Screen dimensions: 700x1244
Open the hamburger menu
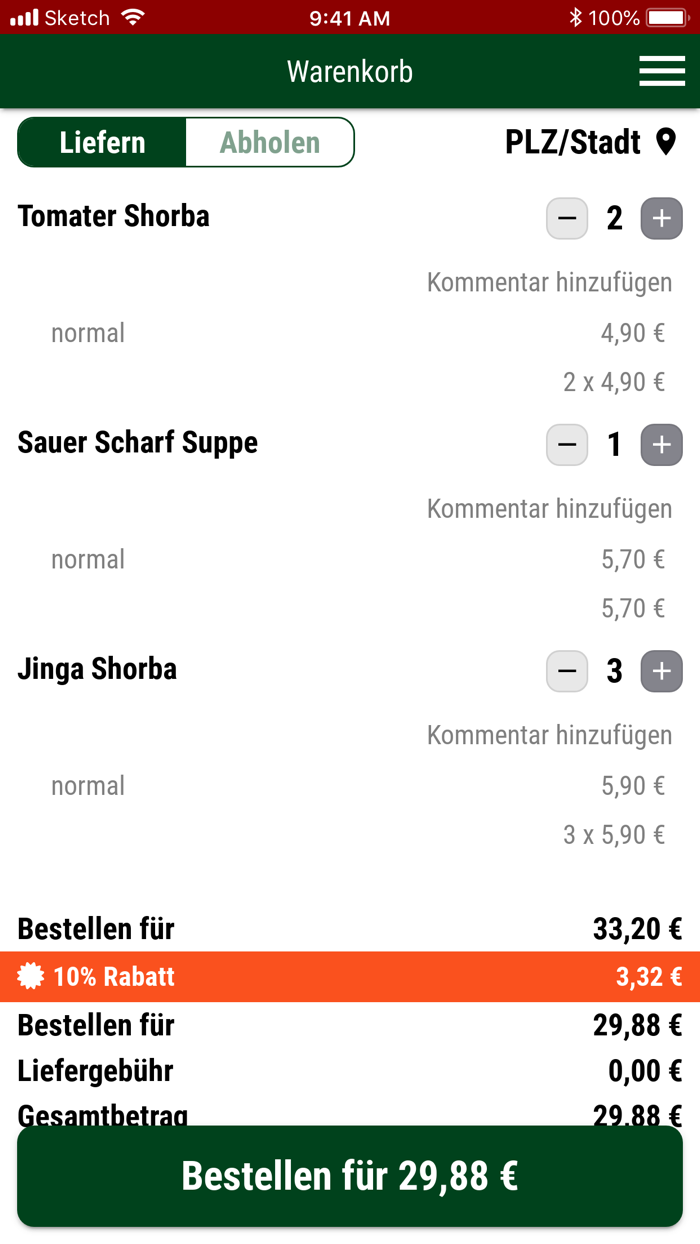point(662,71)
